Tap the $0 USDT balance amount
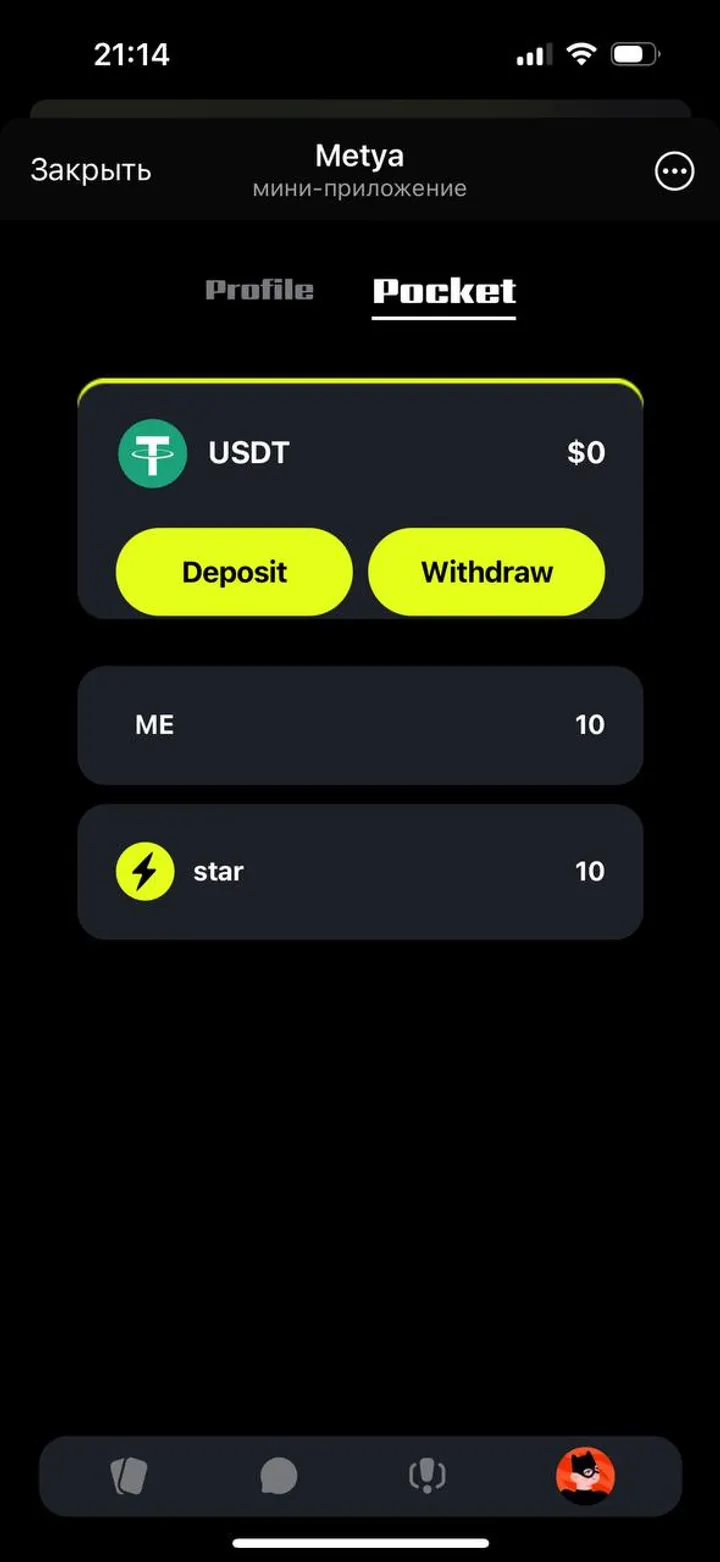The image size is (720, 1562). click(x=586, y=453)
